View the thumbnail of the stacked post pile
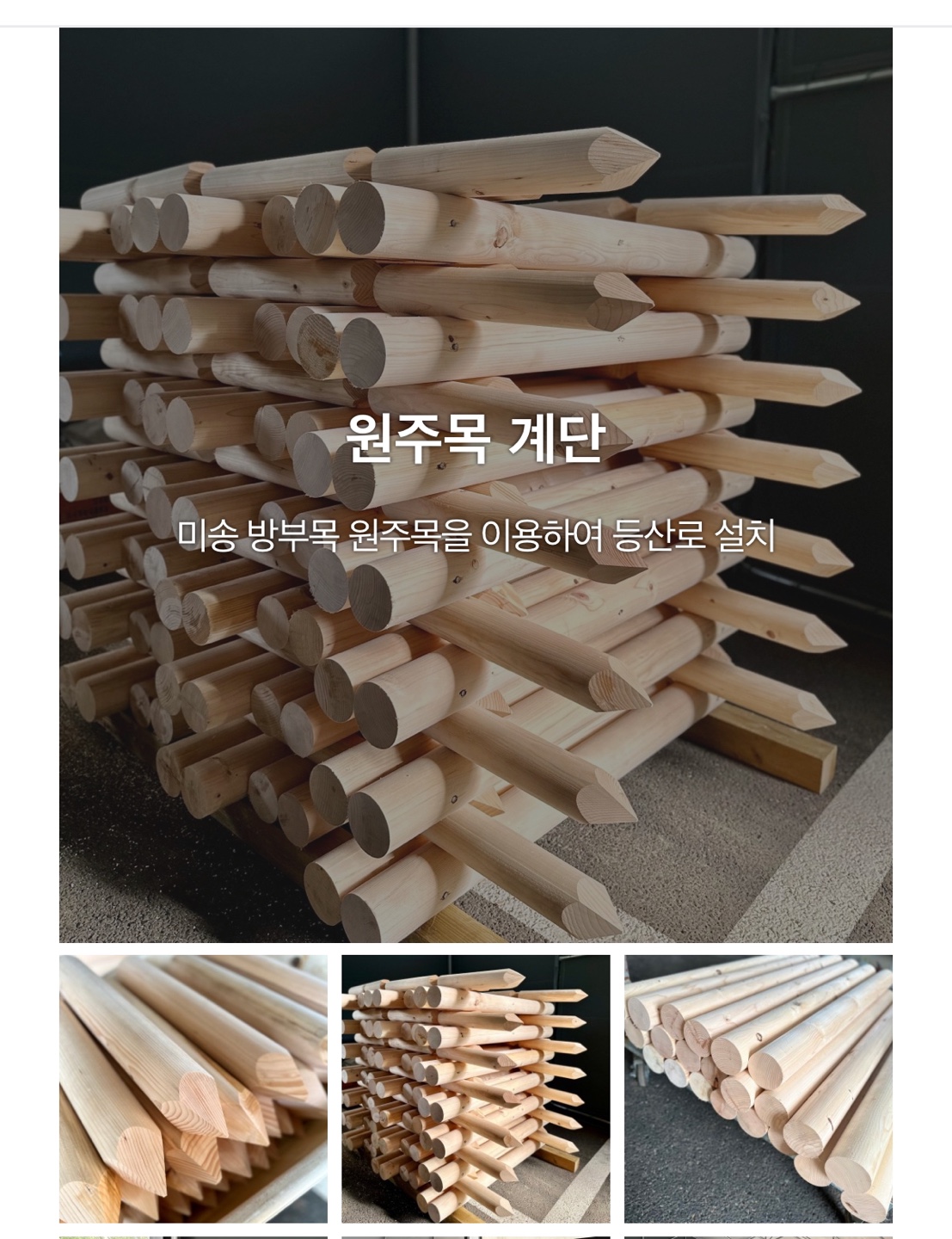 click(476, 1088)
